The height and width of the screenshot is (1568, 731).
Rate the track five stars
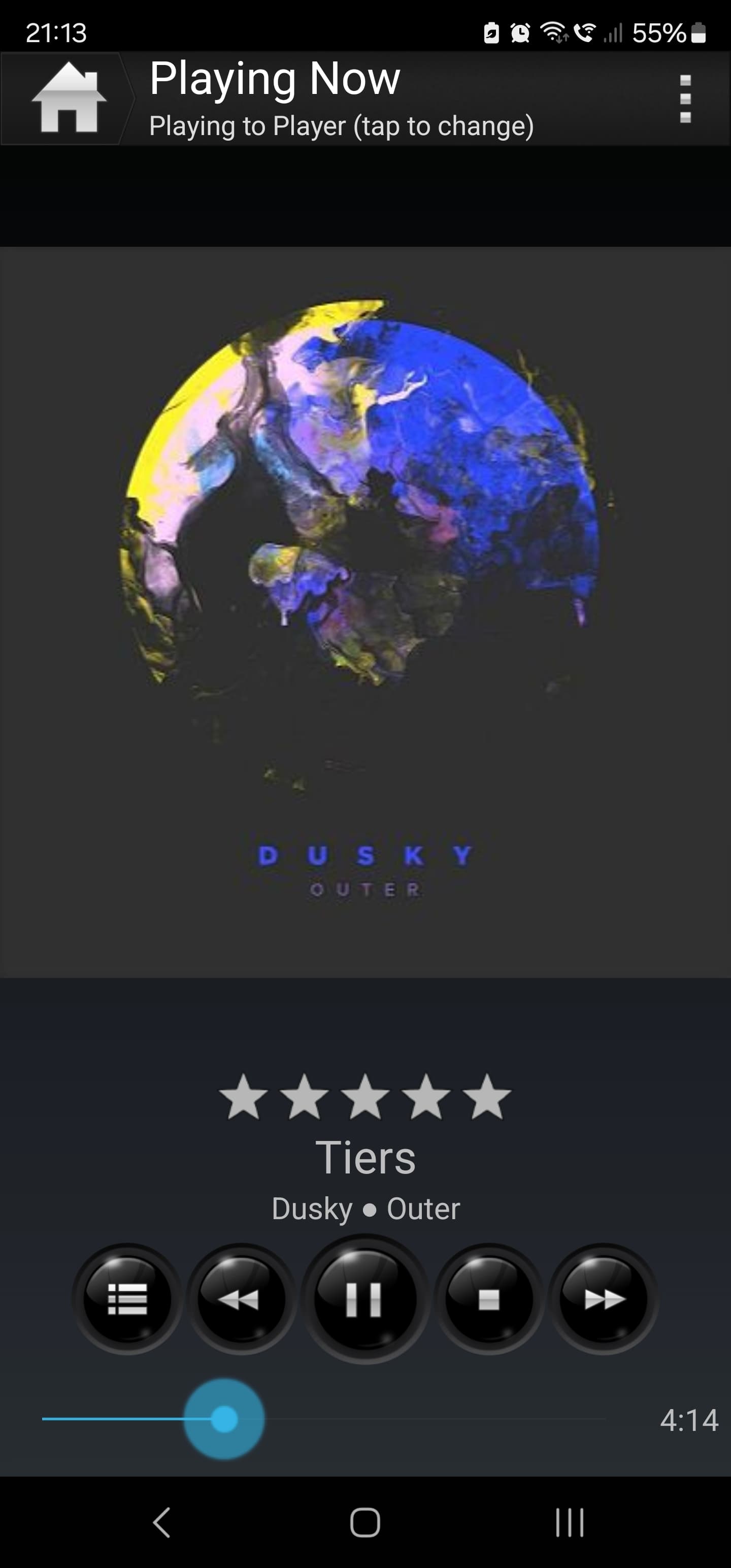coord(486,1097)
